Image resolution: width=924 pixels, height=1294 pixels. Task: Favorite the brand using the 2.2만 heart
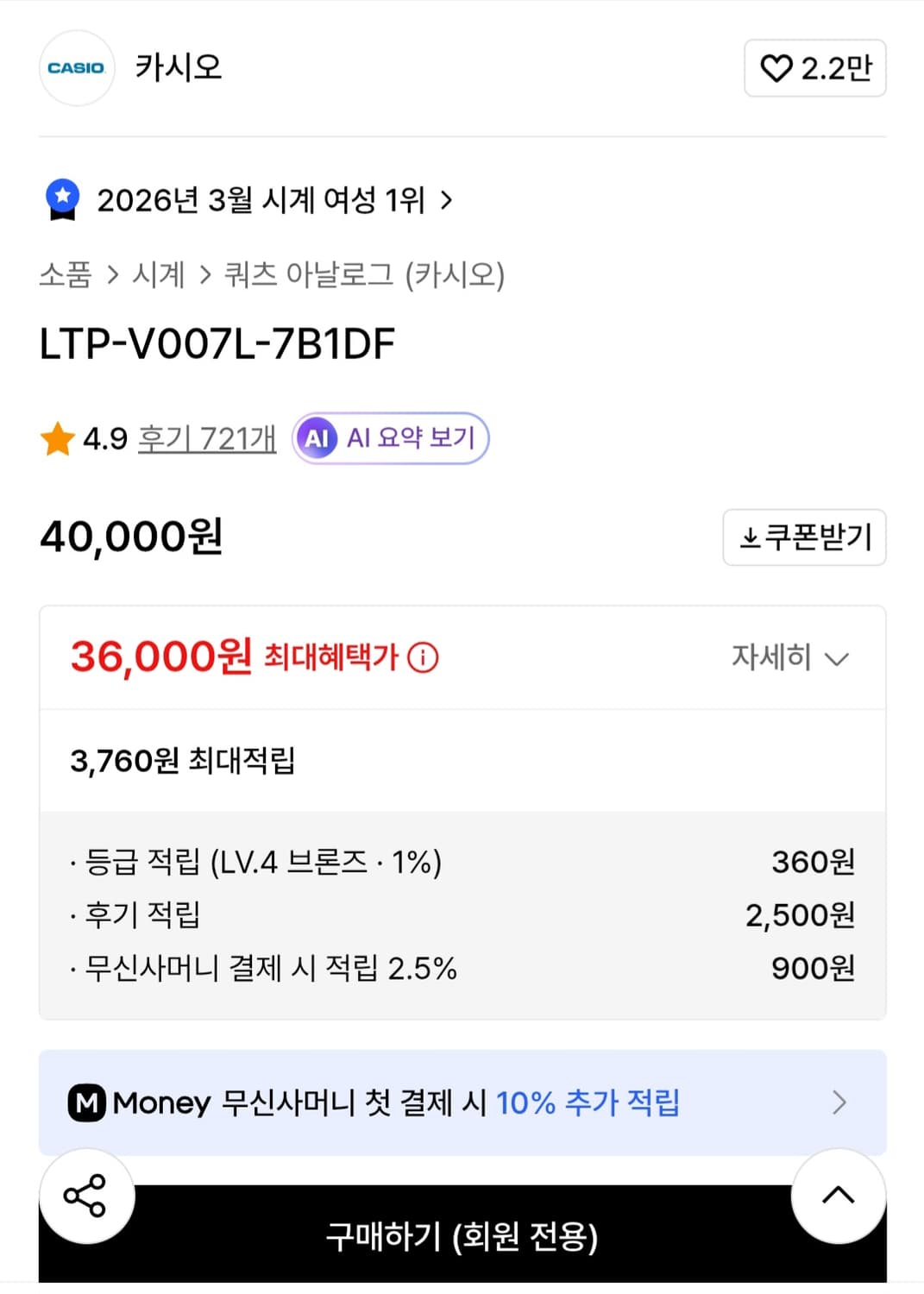814,68
